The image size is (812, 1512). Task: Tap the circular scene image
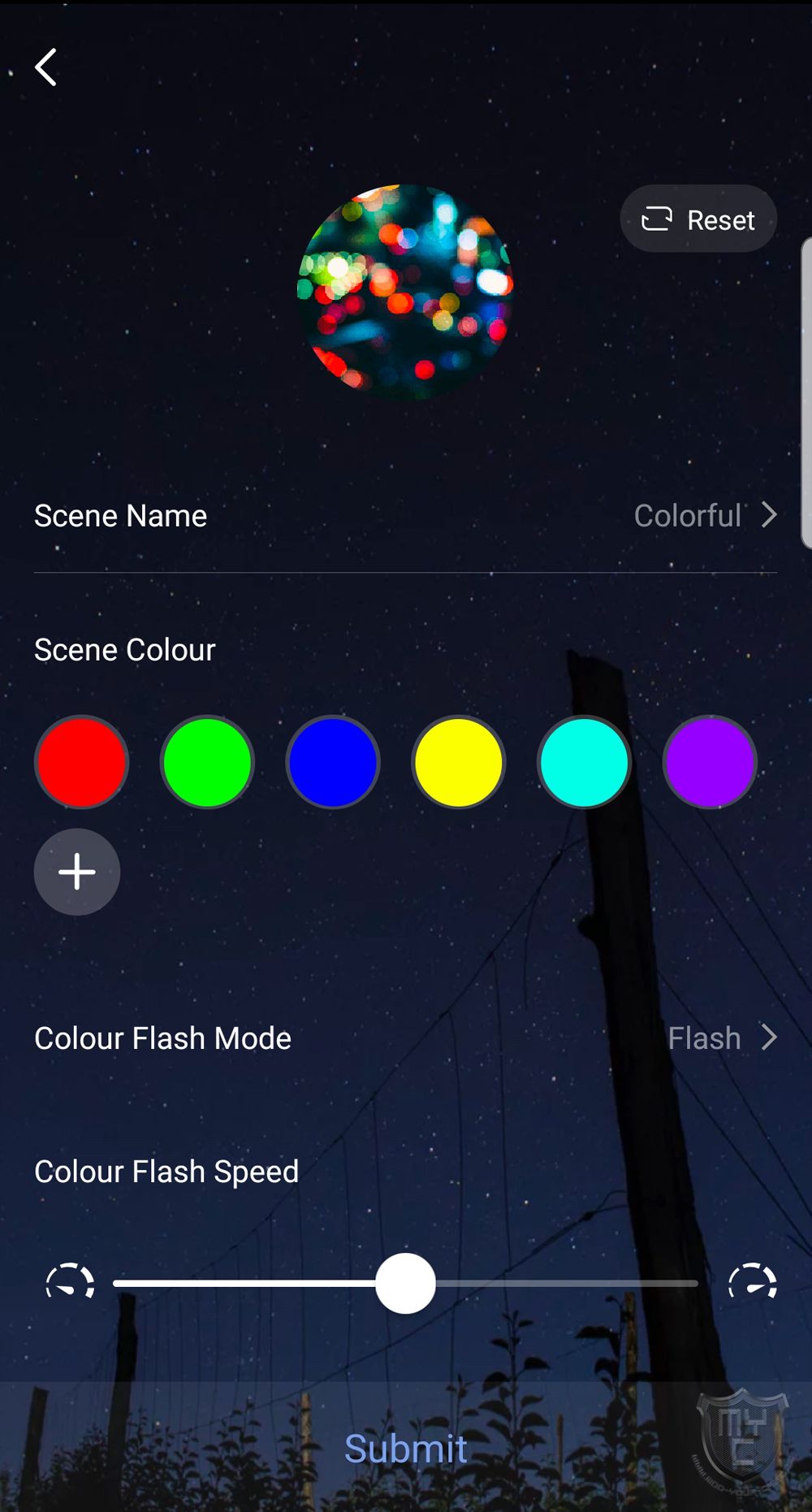click(x=405, y=292)
